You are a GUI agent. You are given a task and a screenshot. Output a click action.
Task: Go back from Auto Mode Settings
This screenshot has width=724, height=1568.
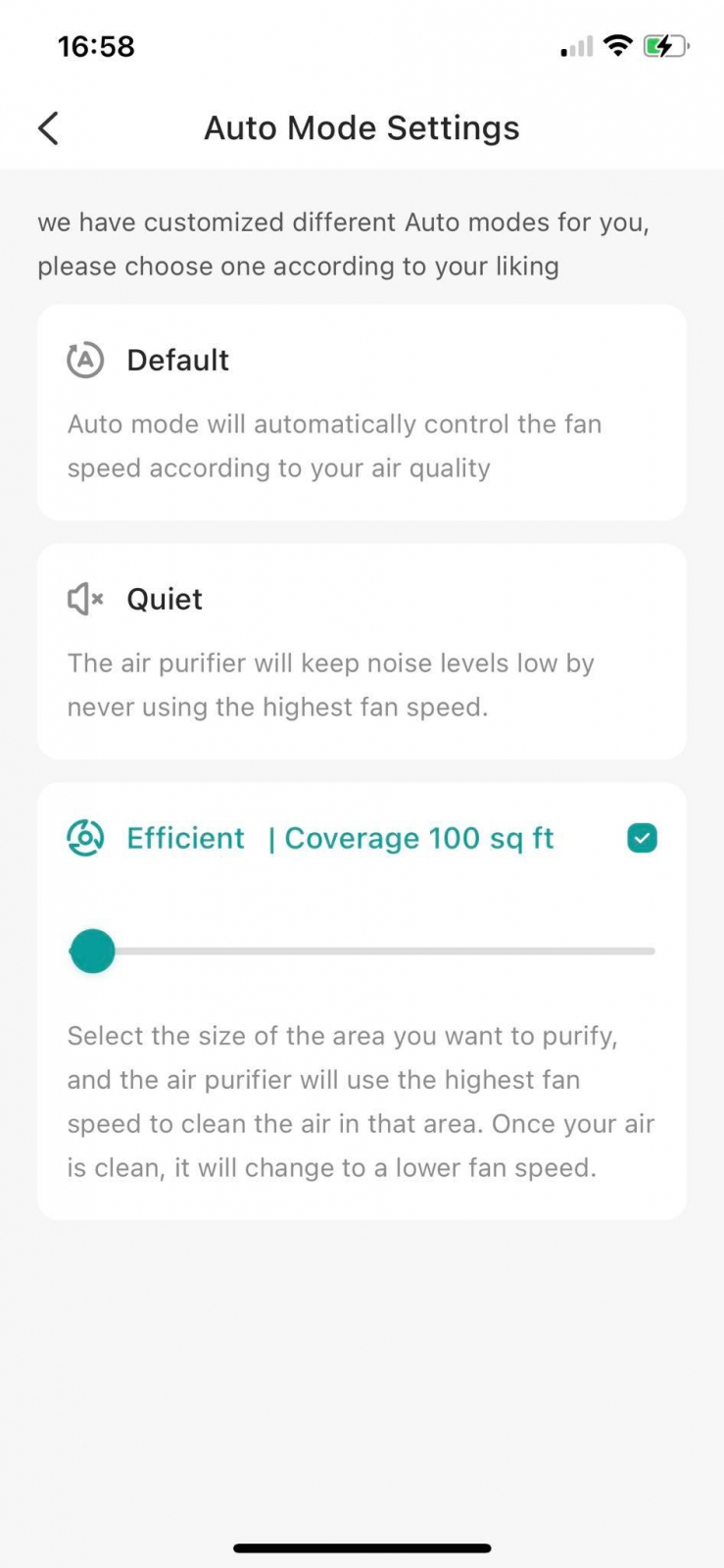point(48,128)
